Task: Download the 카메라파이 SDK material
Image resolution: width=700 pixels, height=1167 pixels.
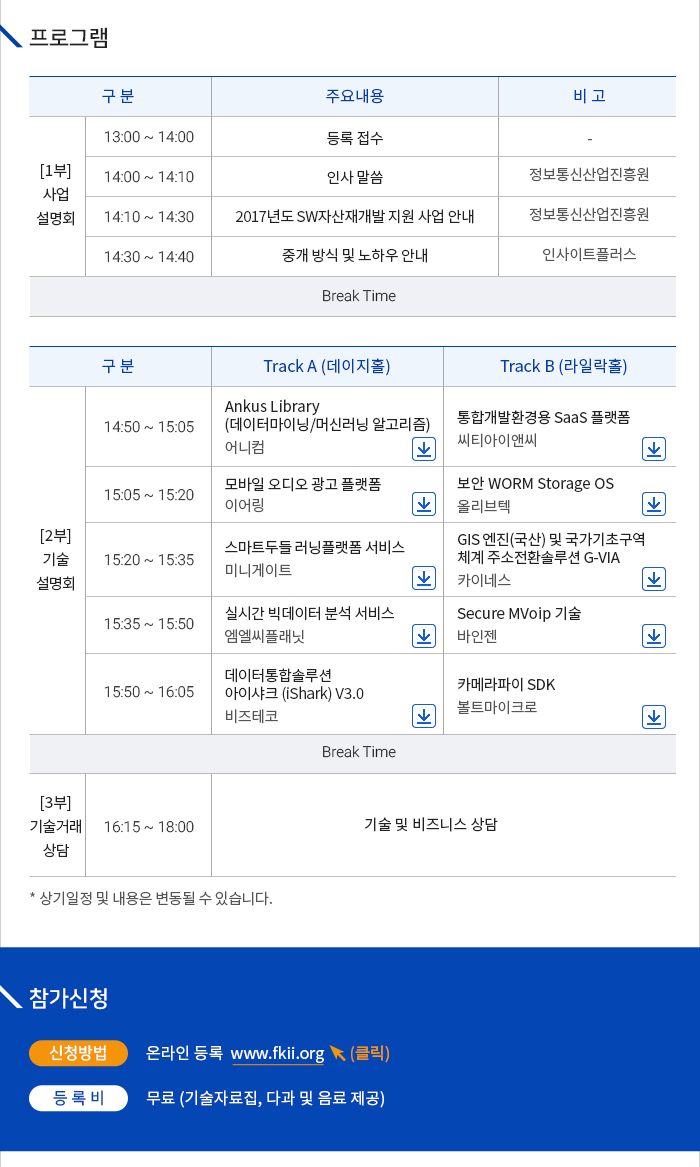Action: click(654, 716)
